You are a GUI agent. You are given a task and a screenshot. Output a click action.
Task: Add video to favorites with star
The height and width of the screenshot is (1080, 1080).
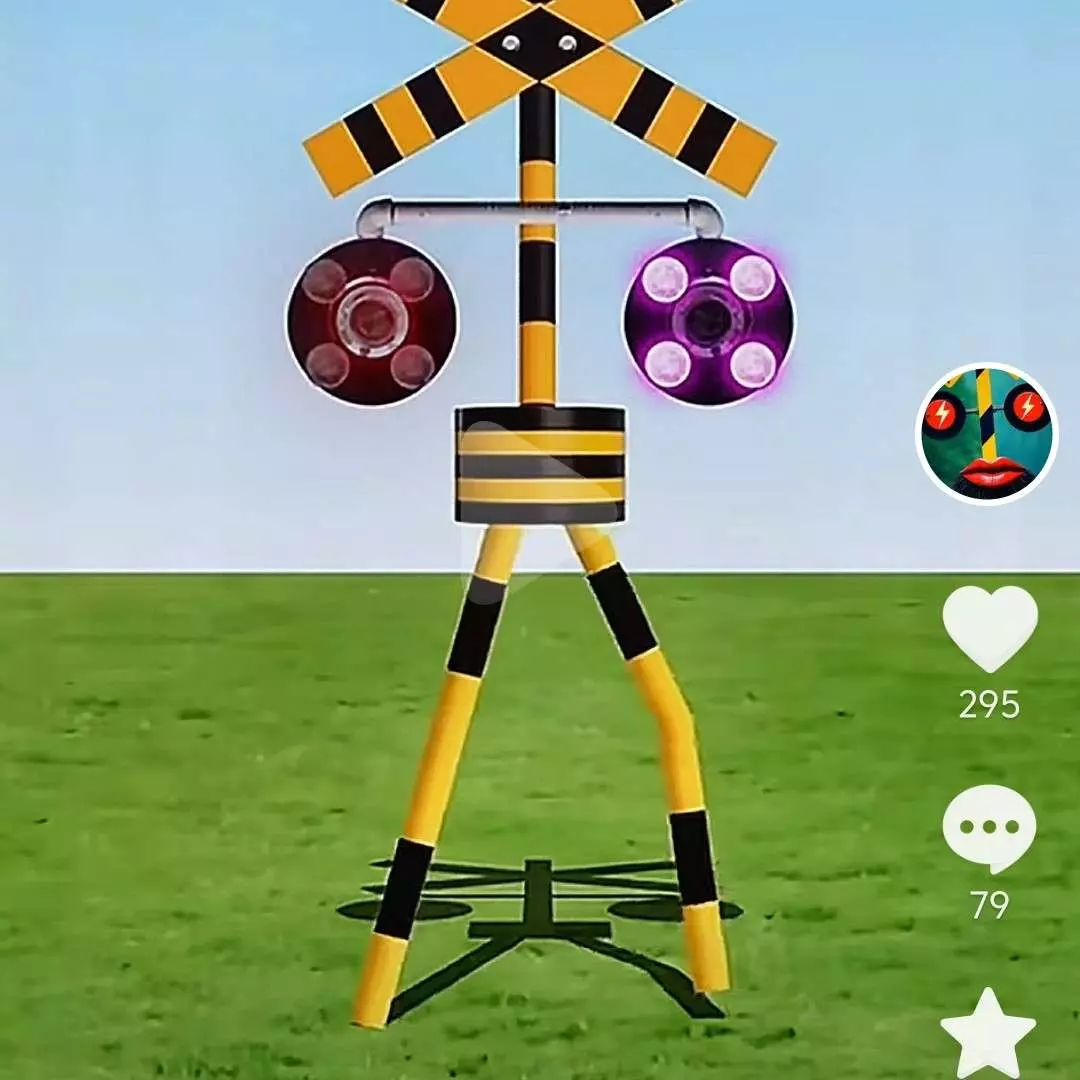tap(988, 1035)
